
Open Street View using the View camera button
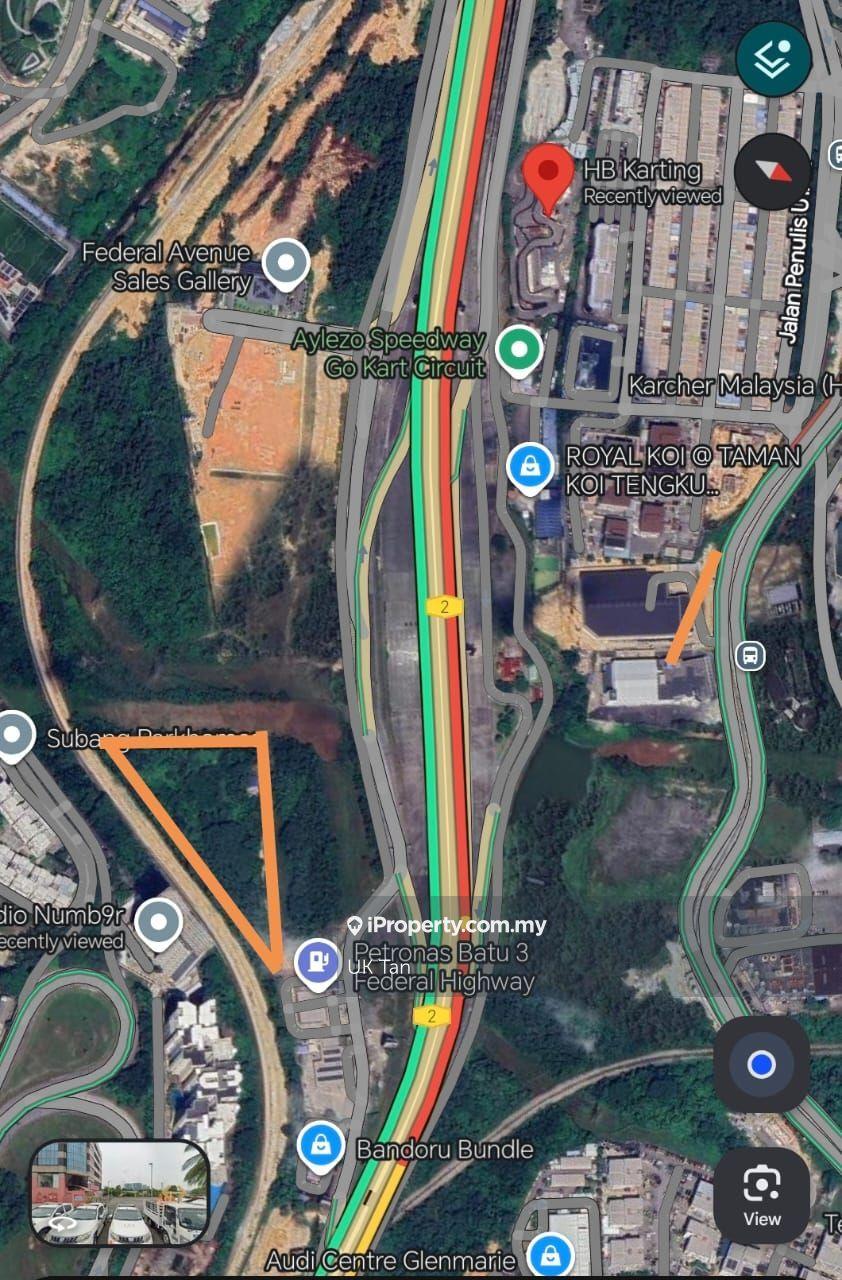(x=762, y=1197)
